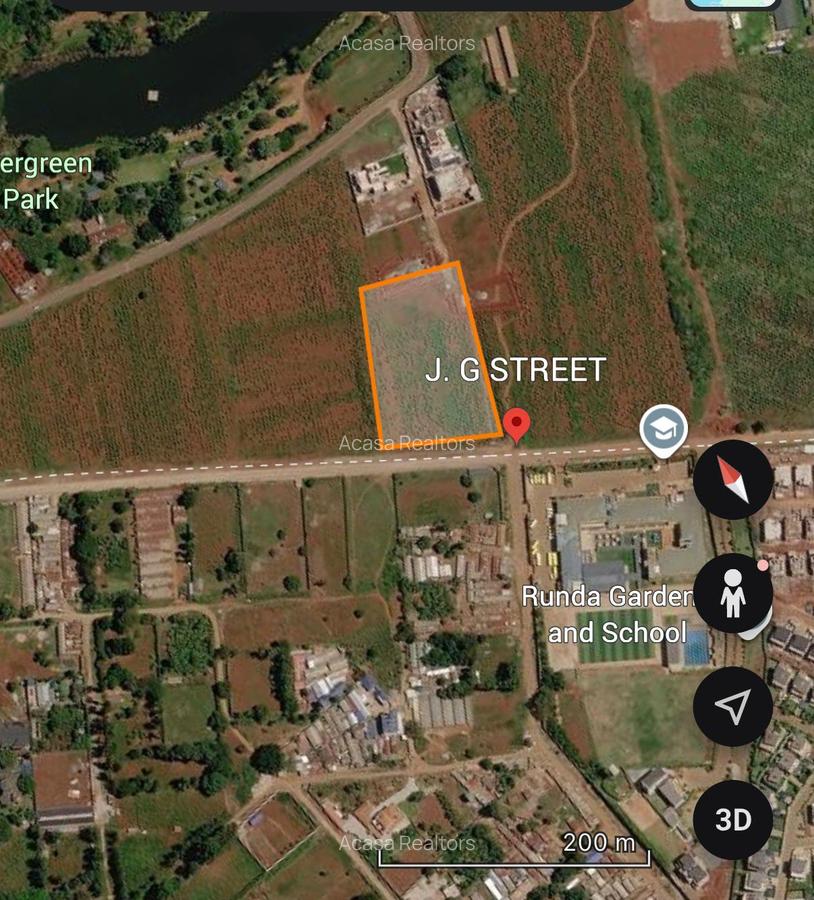Enable 3D terrain display

coord(733,818)
